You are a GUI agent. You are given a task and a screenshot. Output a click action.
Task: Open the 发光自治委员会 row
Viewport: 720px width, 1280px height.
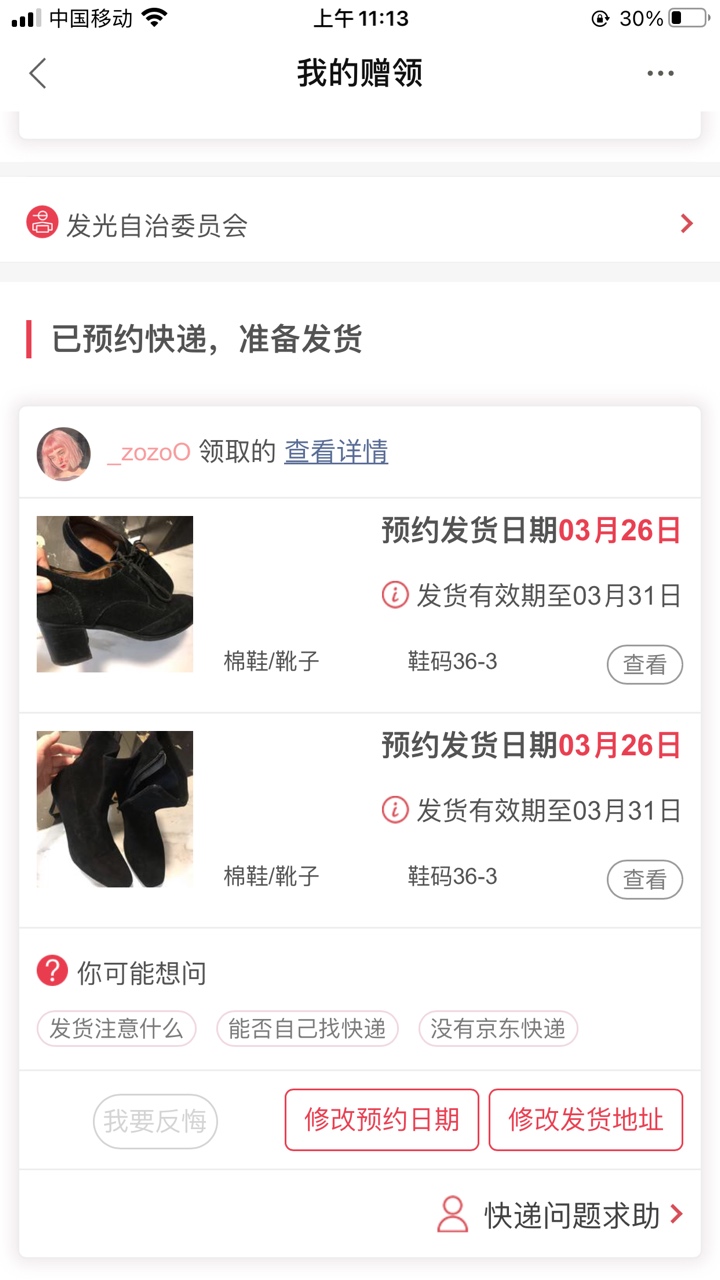point(360,224)
